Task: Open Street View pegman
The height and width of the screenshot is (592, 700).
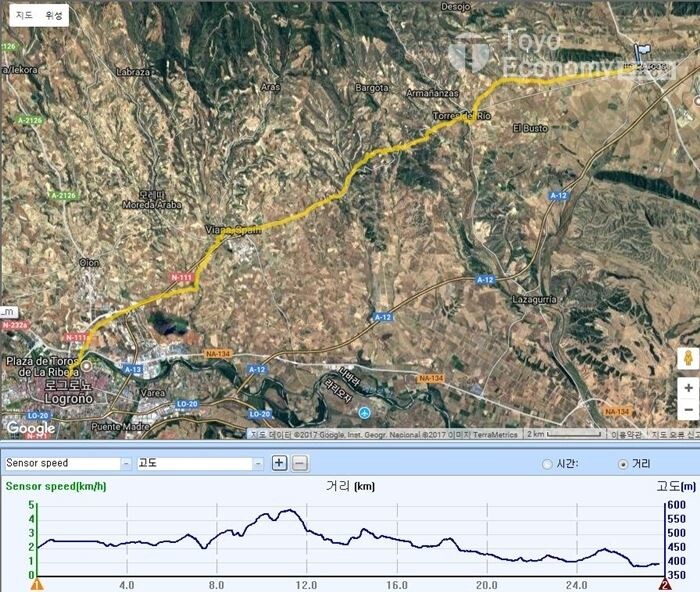Action: coord(688,358)
